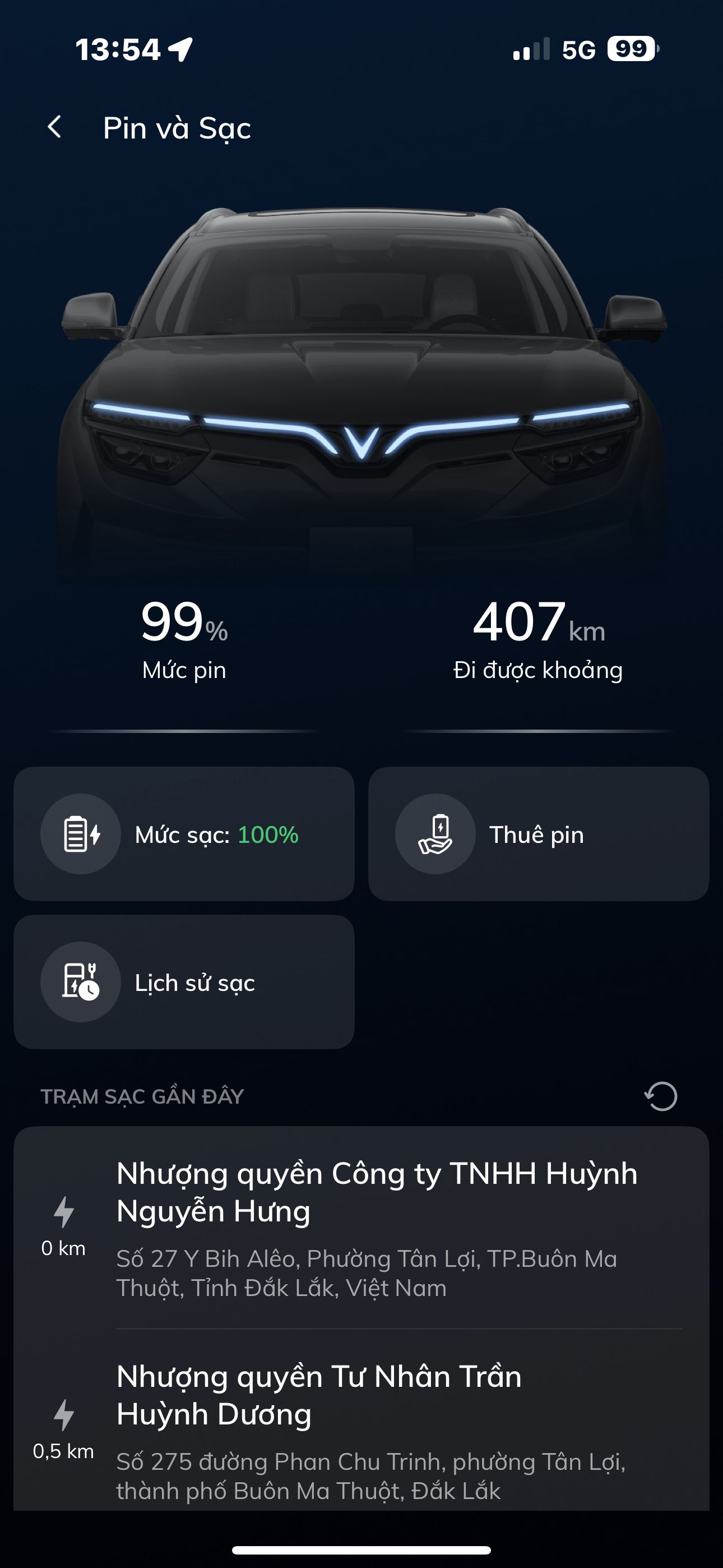Open Thuê pin
723x1568 pixels.
coord(538,834)
